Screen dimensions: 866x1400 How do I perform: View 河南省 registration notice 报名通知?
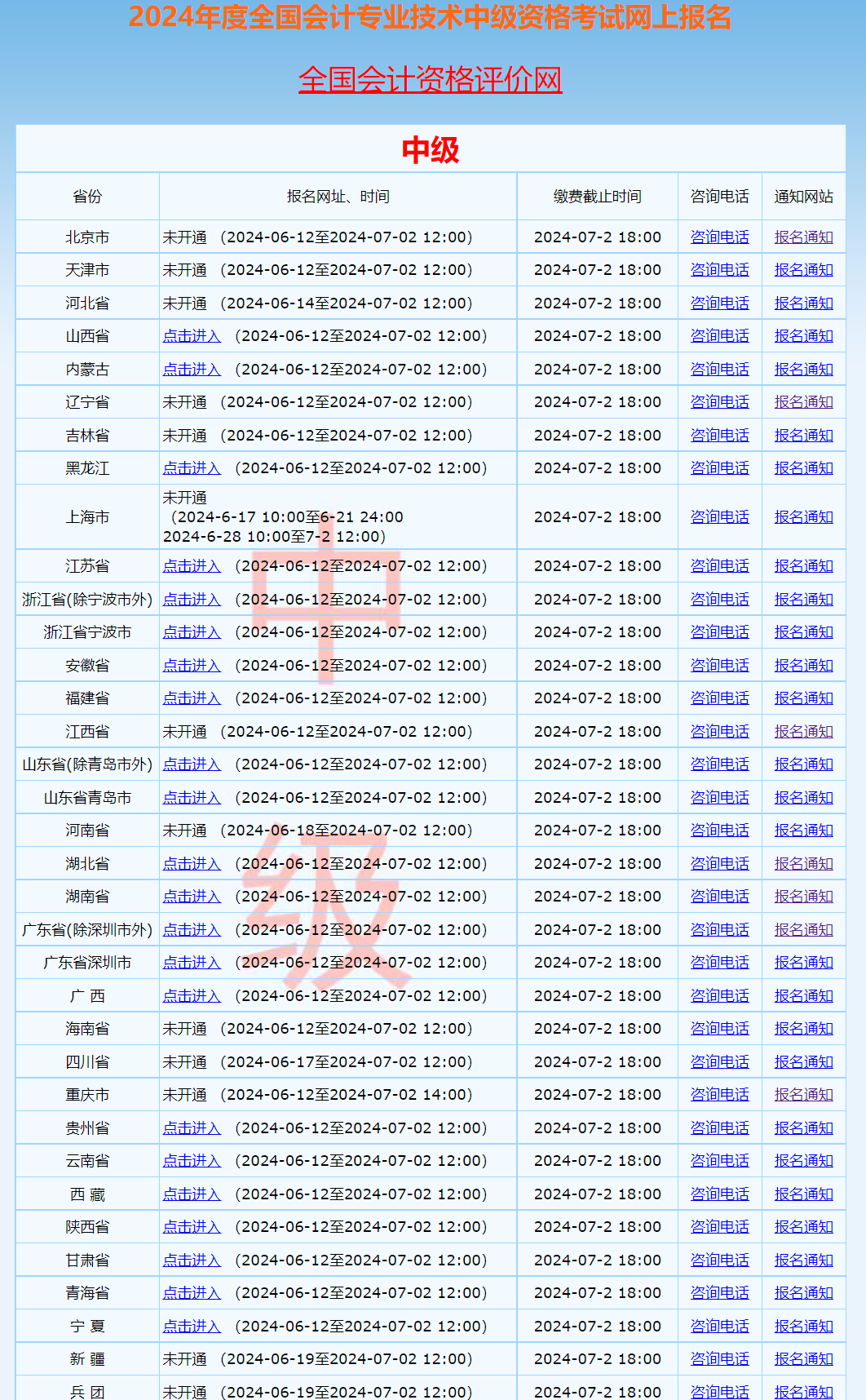[x=803, y=830]
